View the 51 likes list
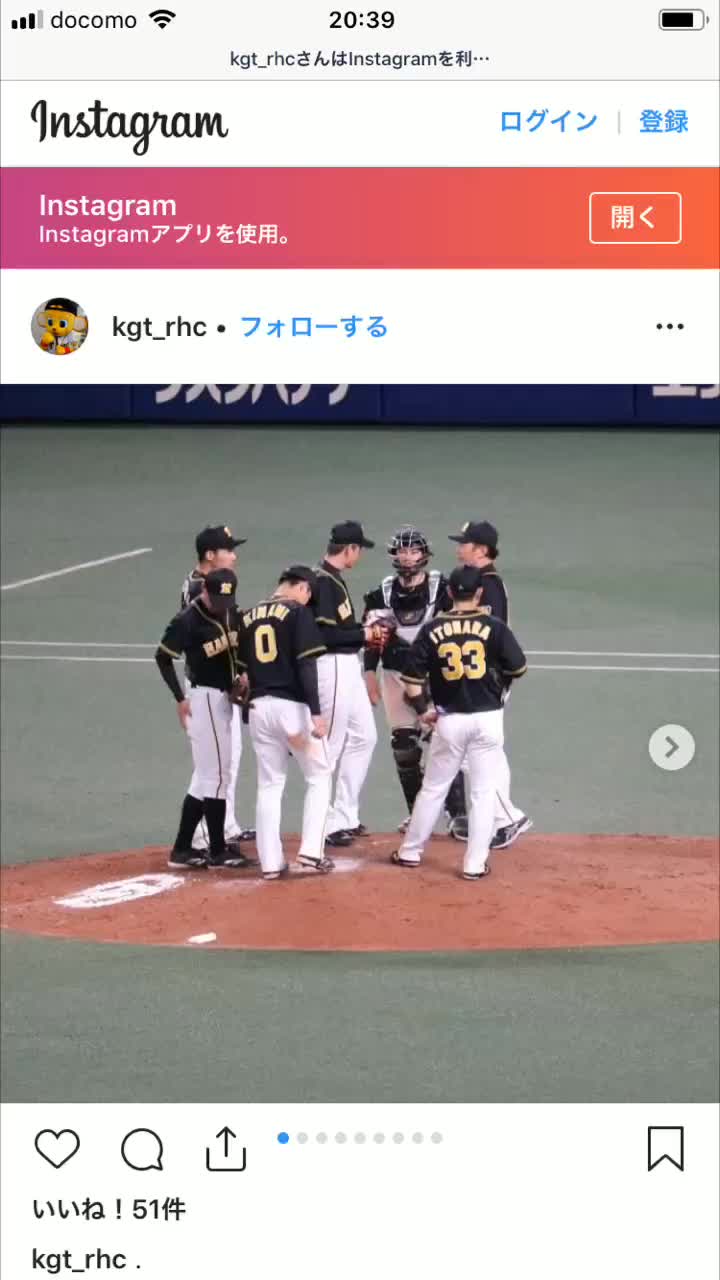This screenshot has width=720, height=1280. [x=109, y=1210]
